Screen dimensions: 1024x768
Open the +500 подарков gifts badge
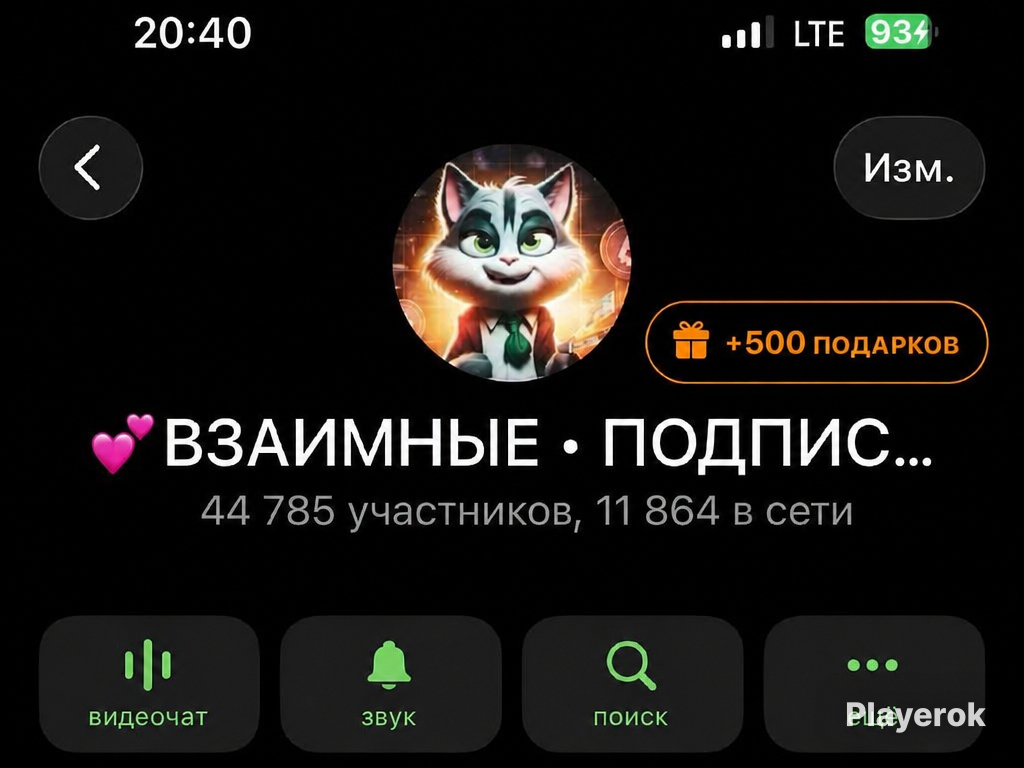(x=817, y=342)
